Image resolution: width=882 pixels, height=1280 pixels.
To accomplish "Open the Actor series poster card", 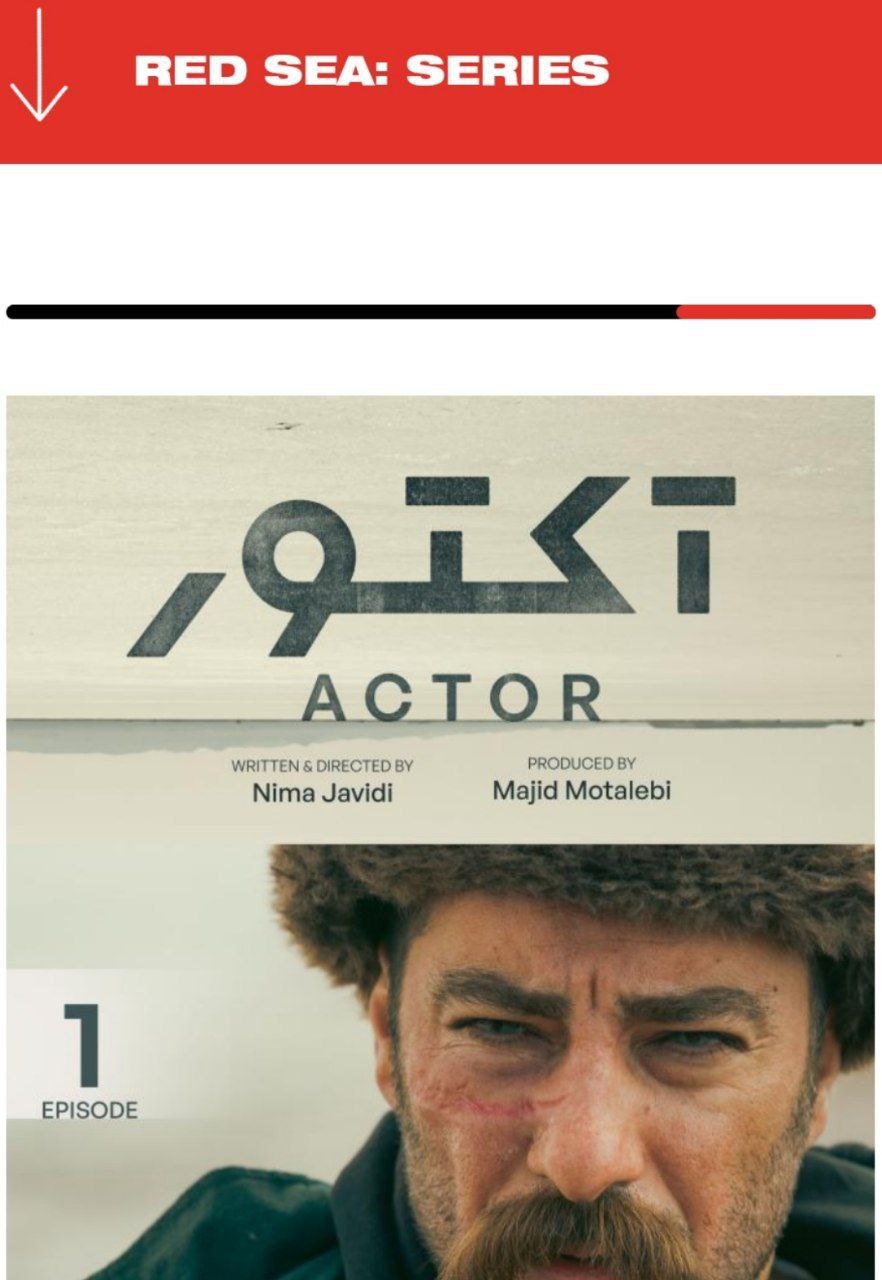I will [x=440, y=836].
